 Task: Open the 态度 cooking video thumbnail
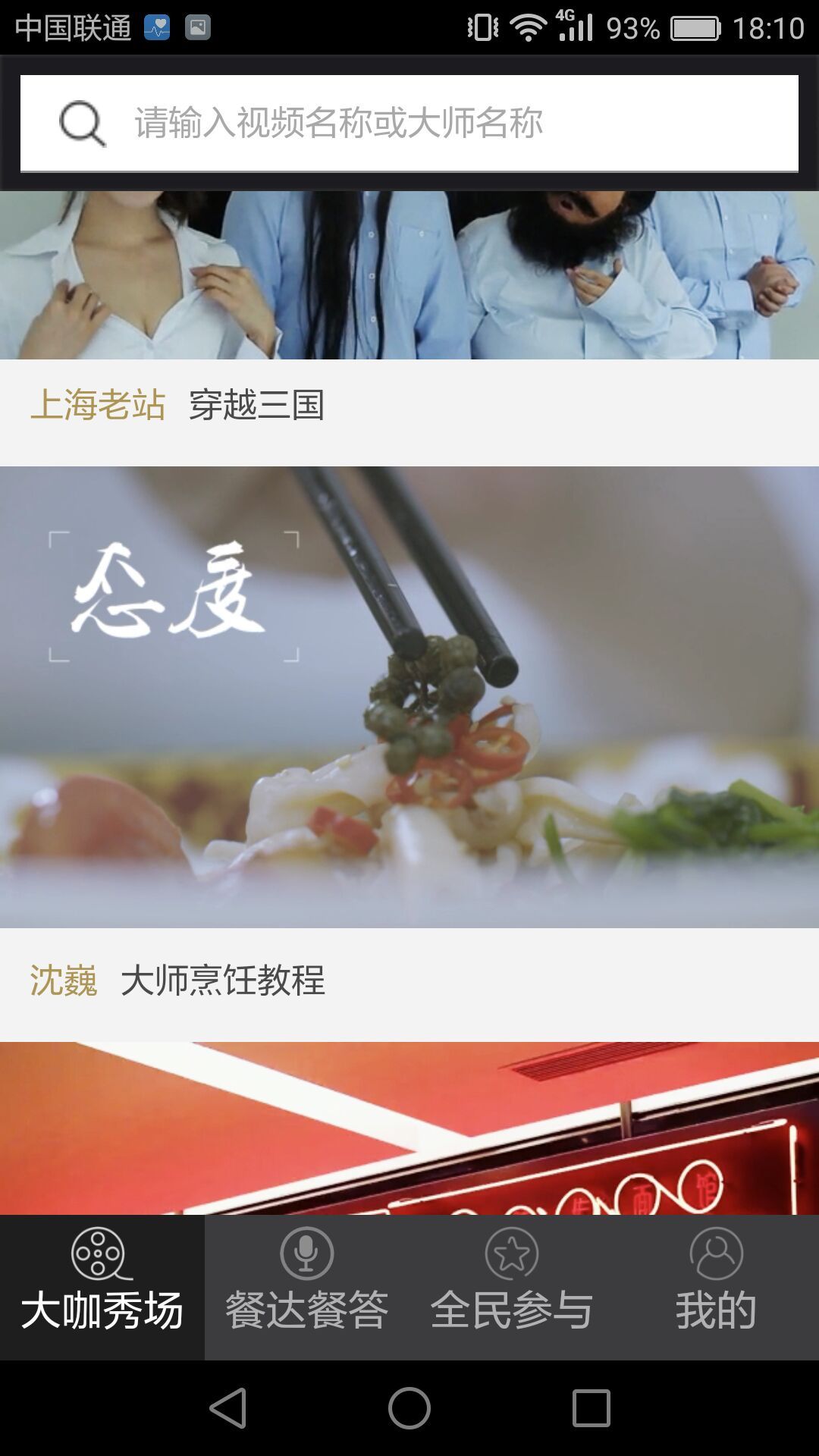[x=409, y=696]
